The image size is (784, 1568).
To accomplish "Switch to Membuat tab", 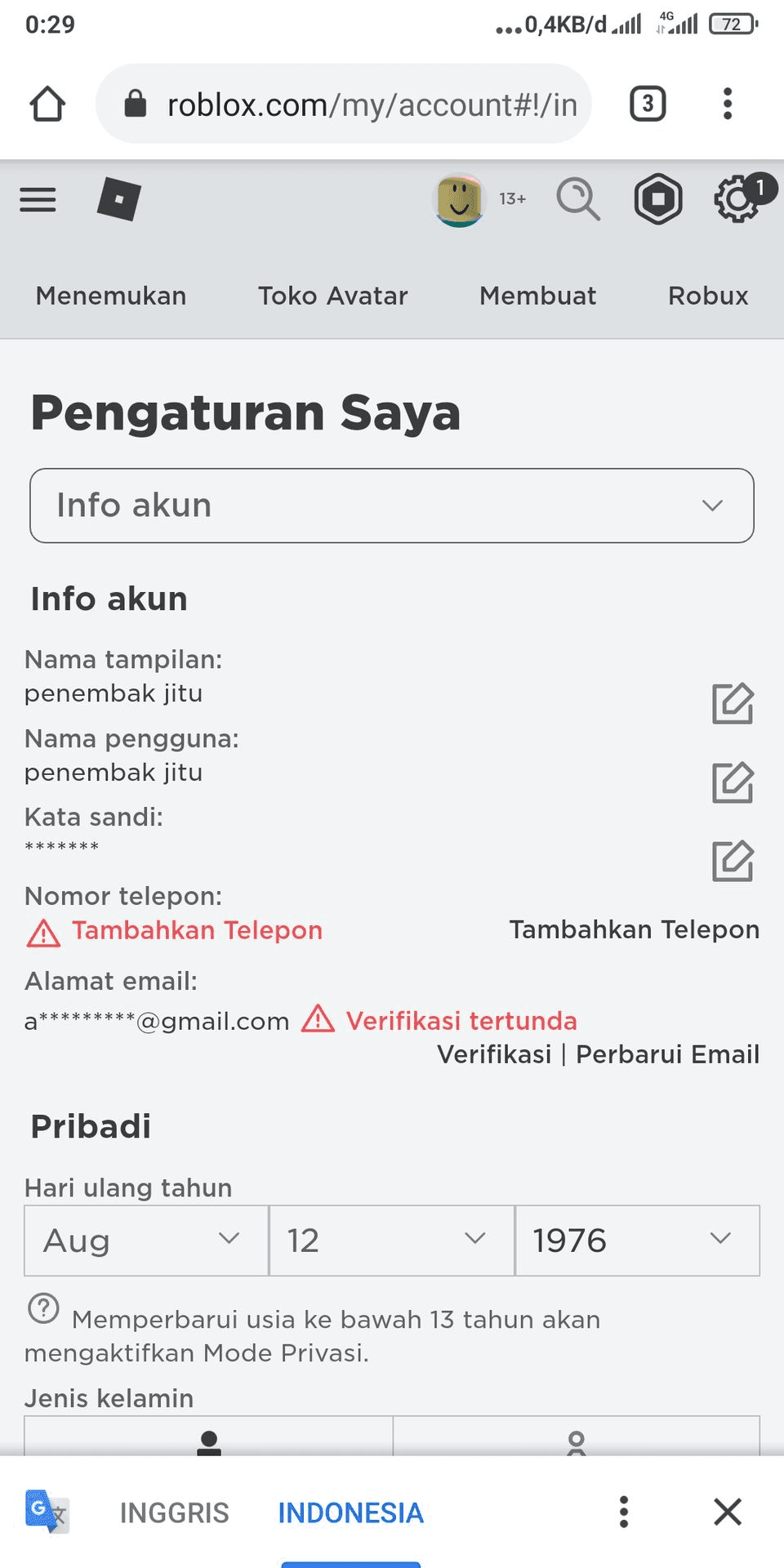I will [537, 296].
